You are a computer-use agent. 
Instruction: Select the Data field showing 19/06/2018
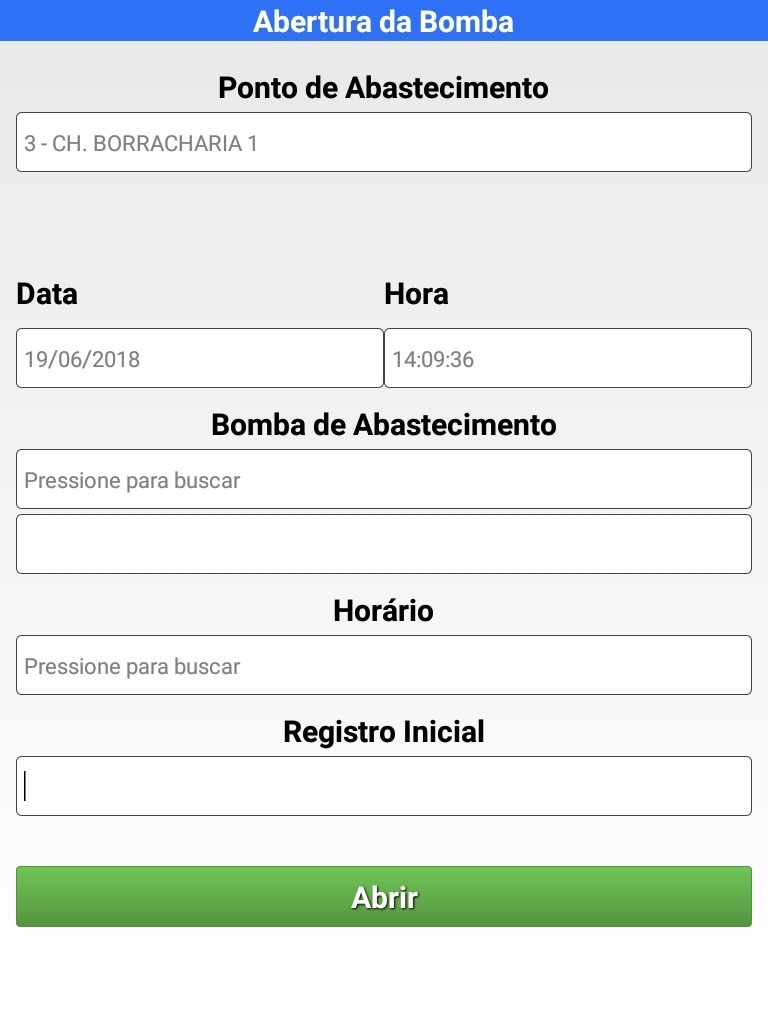click(200, 358)
